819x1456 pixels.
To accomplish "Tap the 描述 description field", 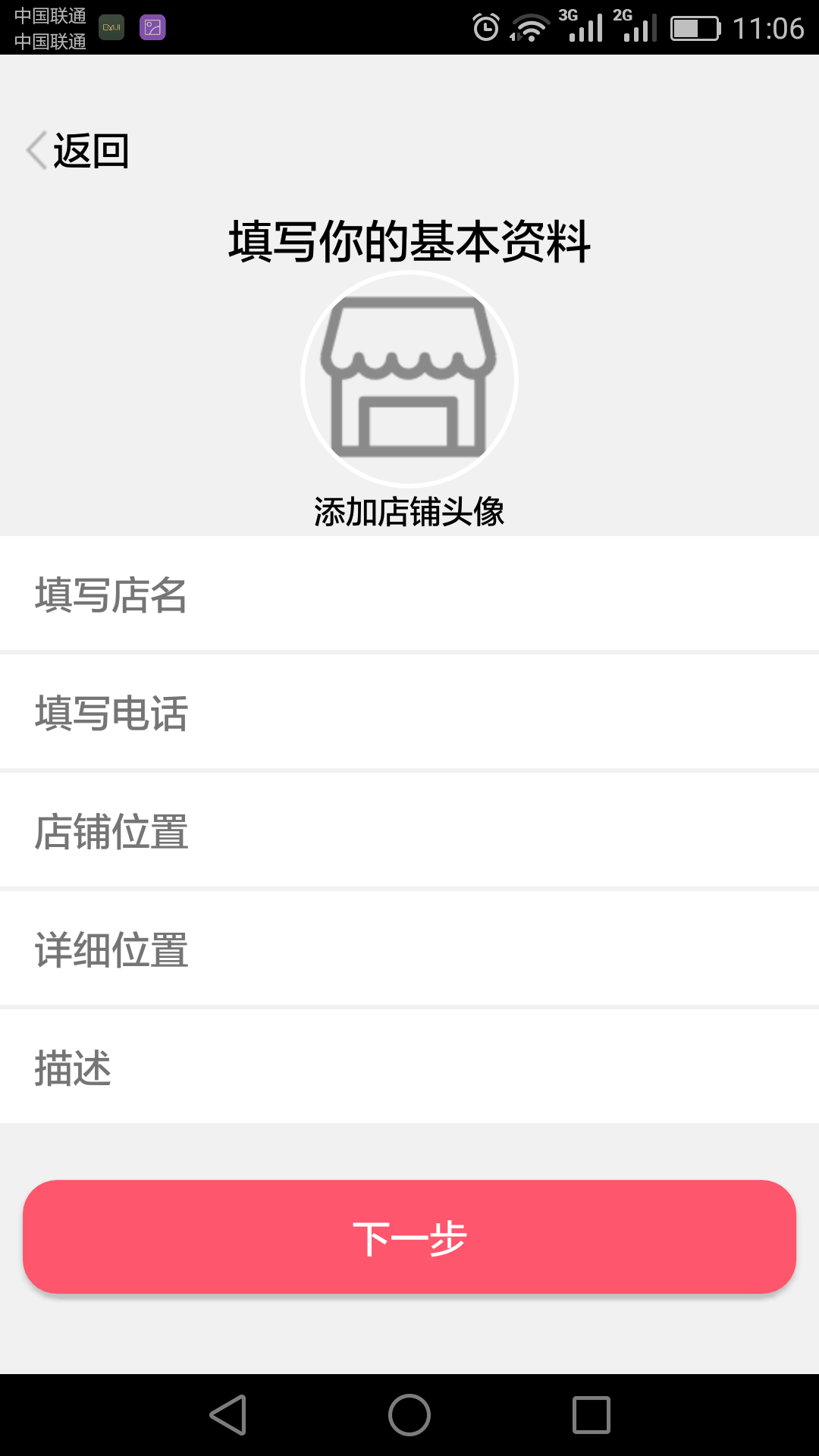I will pos(409,1066).
